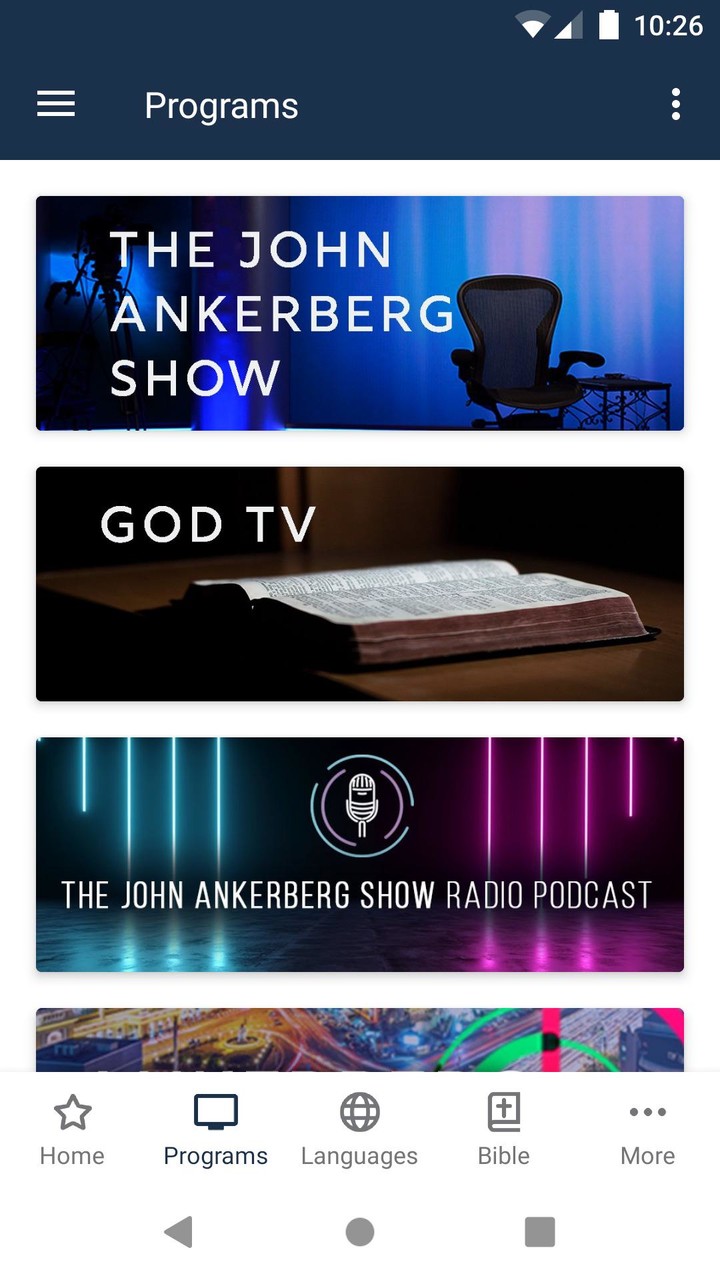The width and height of the screenshot is (720, 1280).
Task: Select the Home tab icon
Action: [71, 1111]
